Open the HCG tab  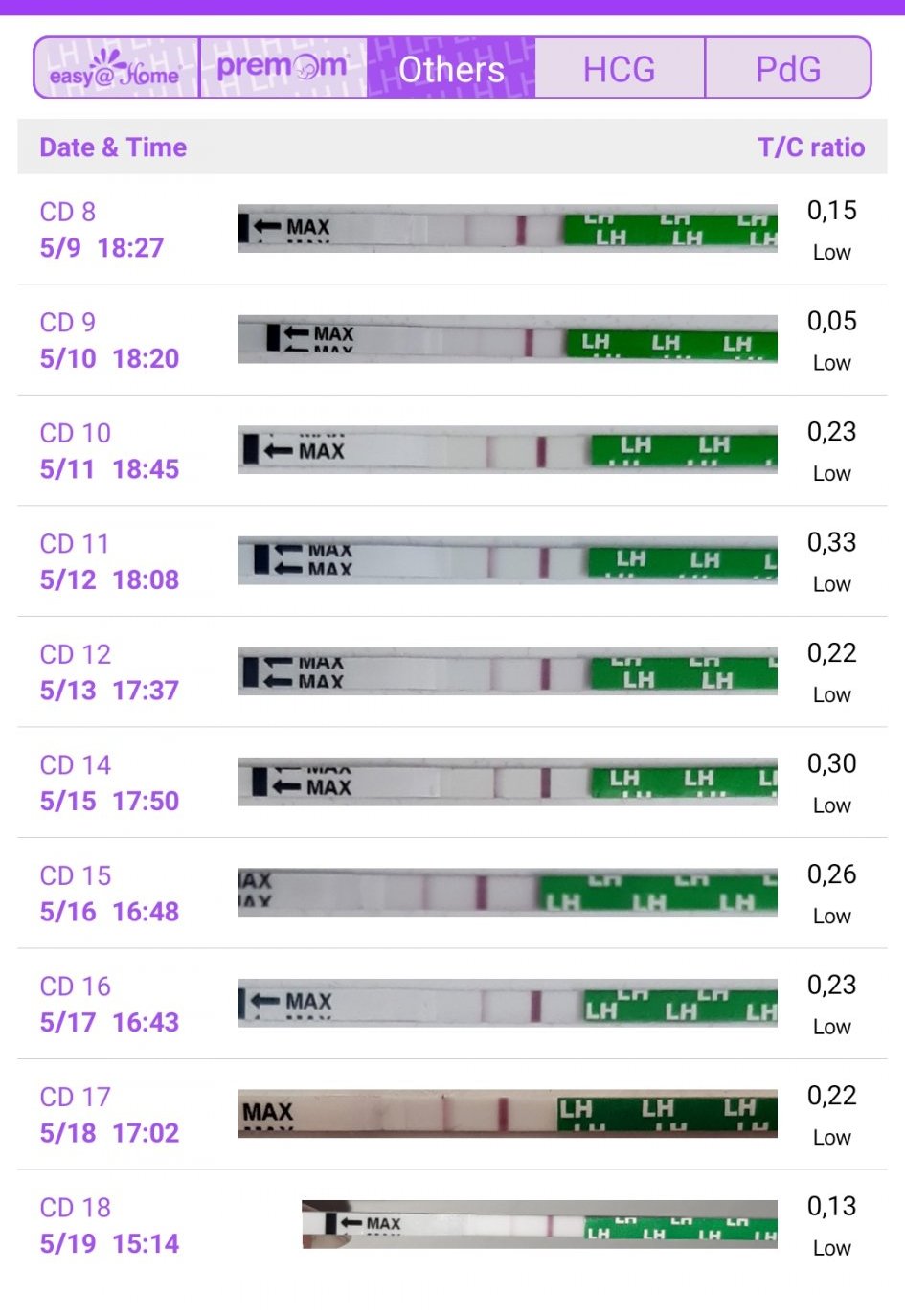coord(620,68)
